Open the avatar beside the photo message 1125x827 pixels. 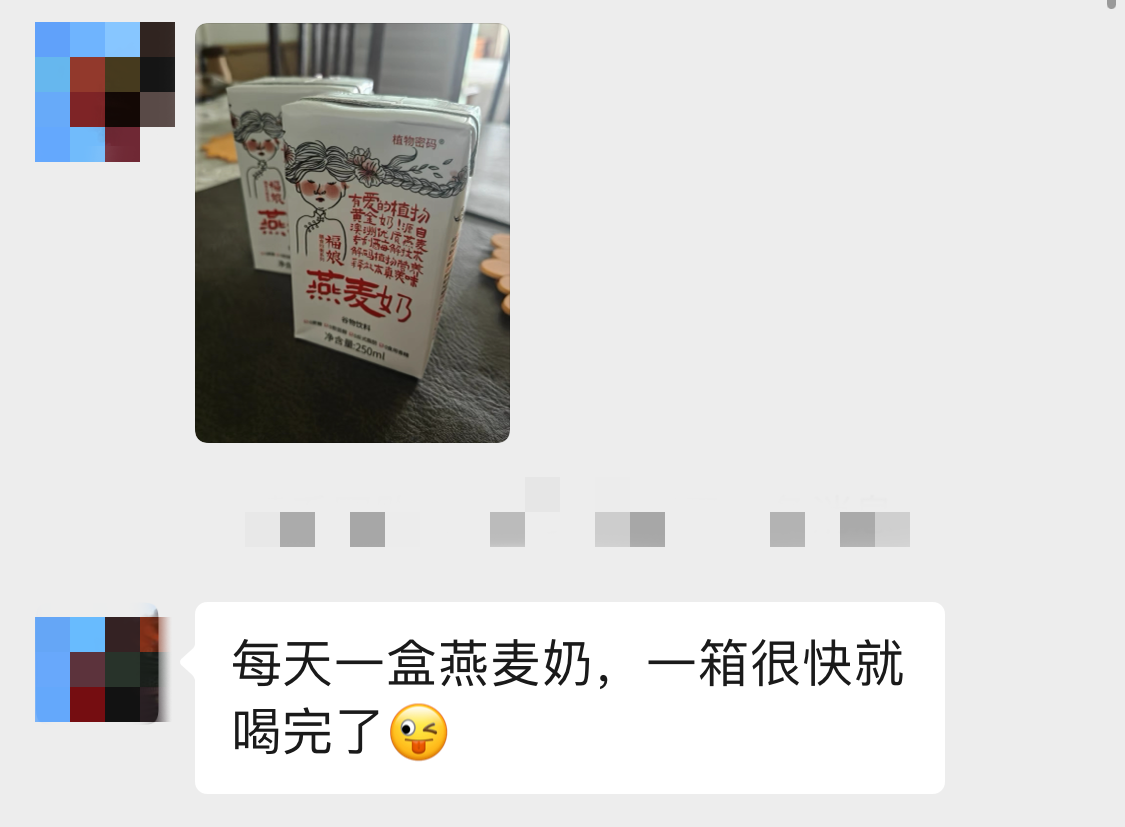tap(105, 92)
